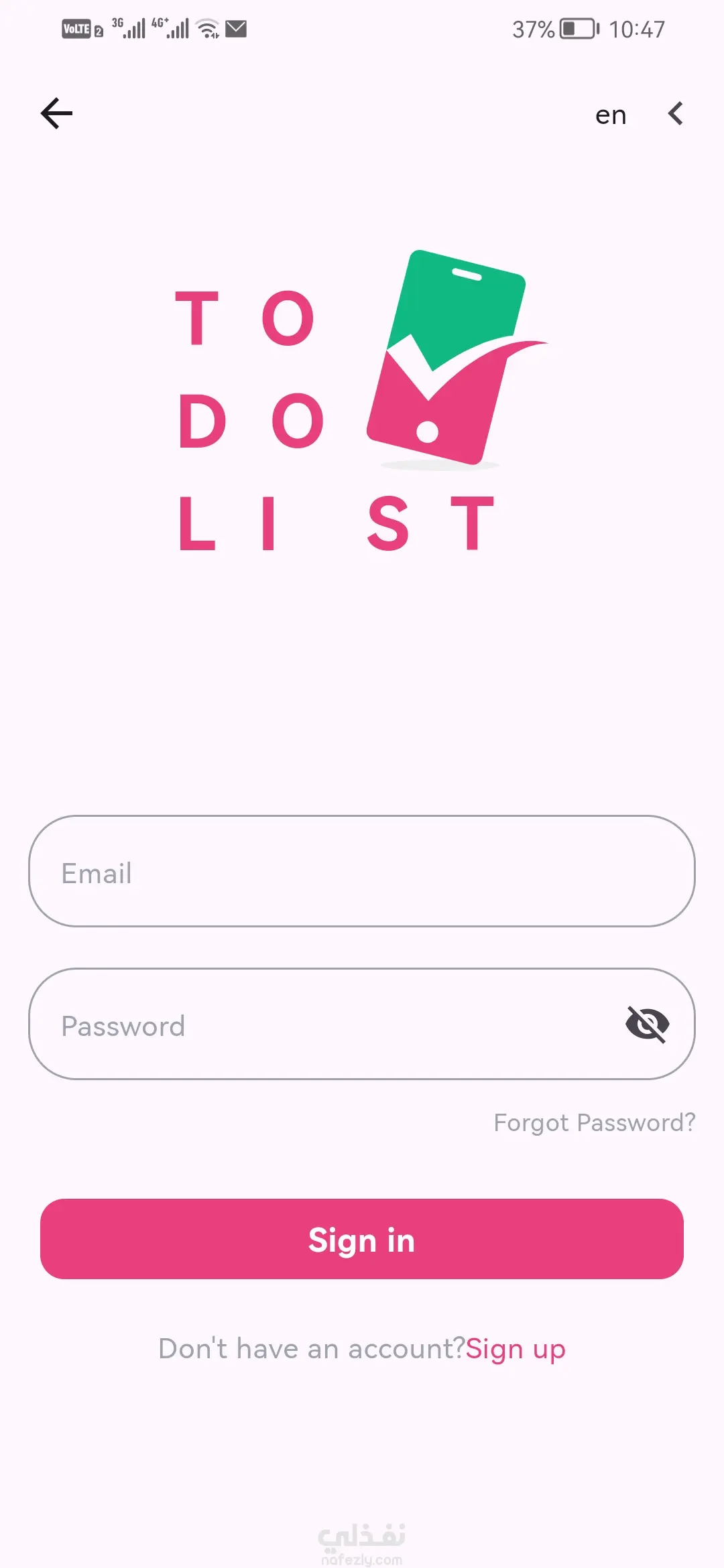Open the en language selector
The height and width of the screenshot is (1568, 724).
[x=638, y=115]
